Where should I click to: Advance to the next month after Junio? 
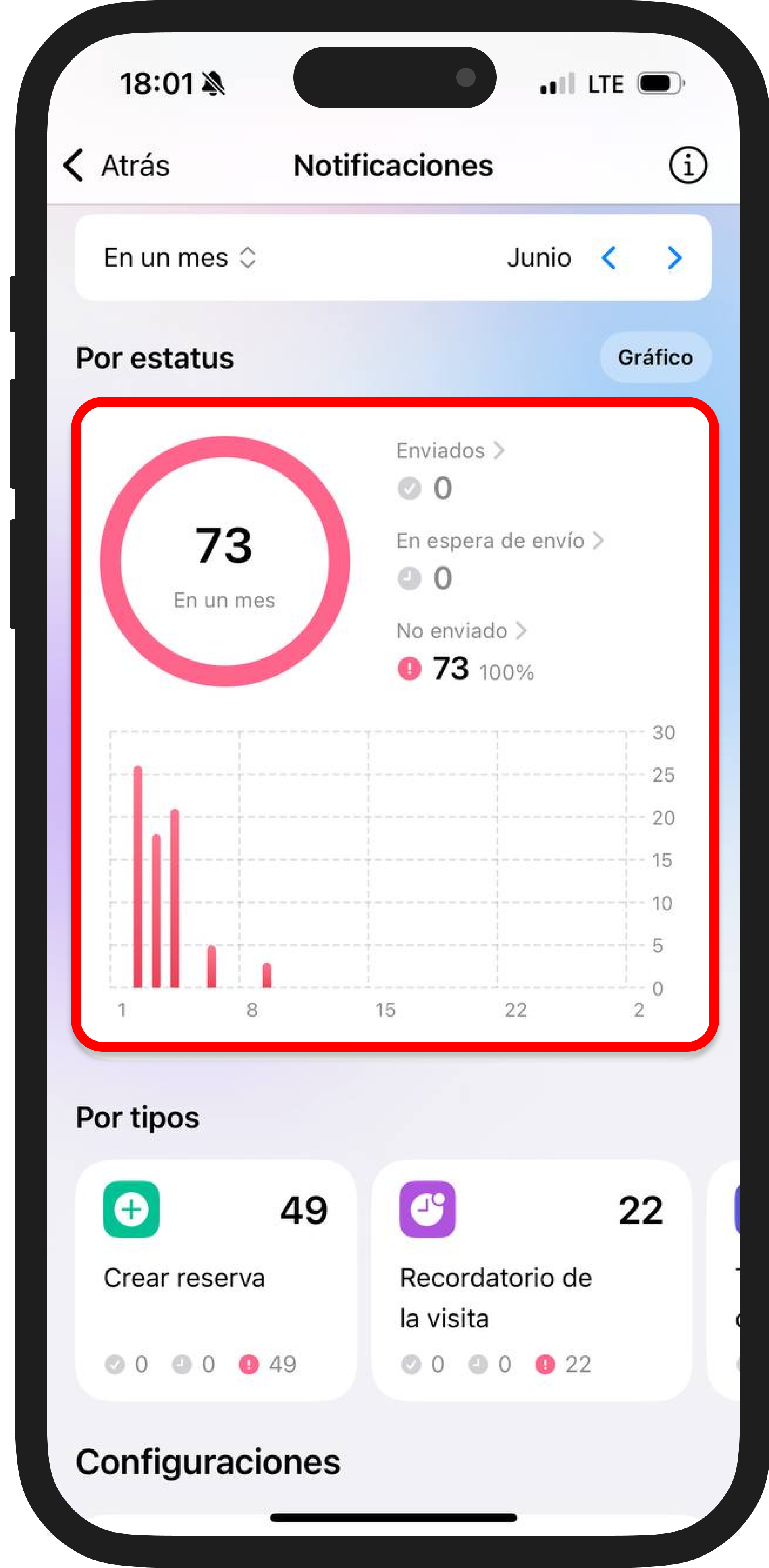pyautogui.click(x=674, y=257)
